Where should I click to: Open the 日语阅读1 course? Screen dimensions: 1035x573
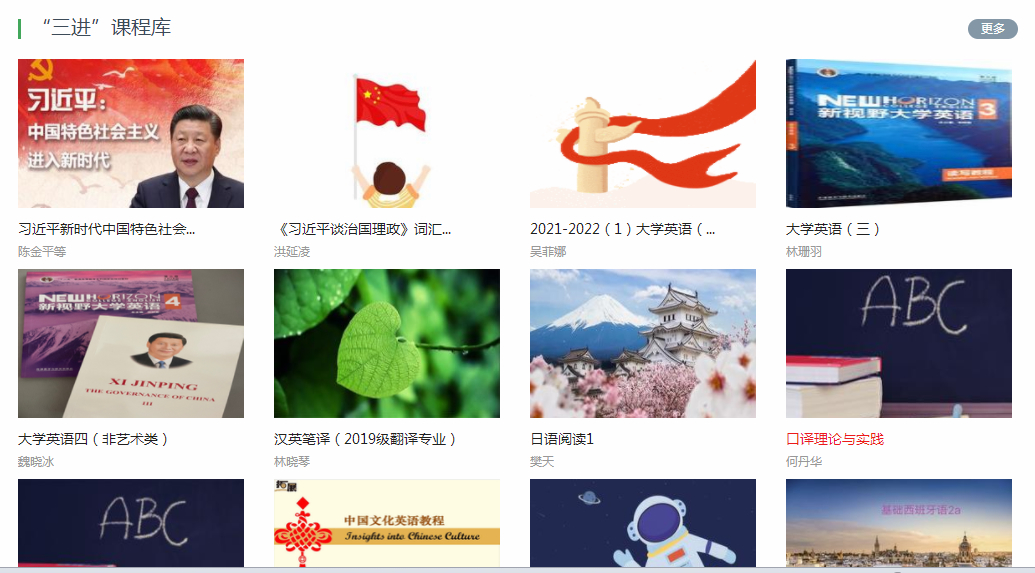tap(642, 344)
